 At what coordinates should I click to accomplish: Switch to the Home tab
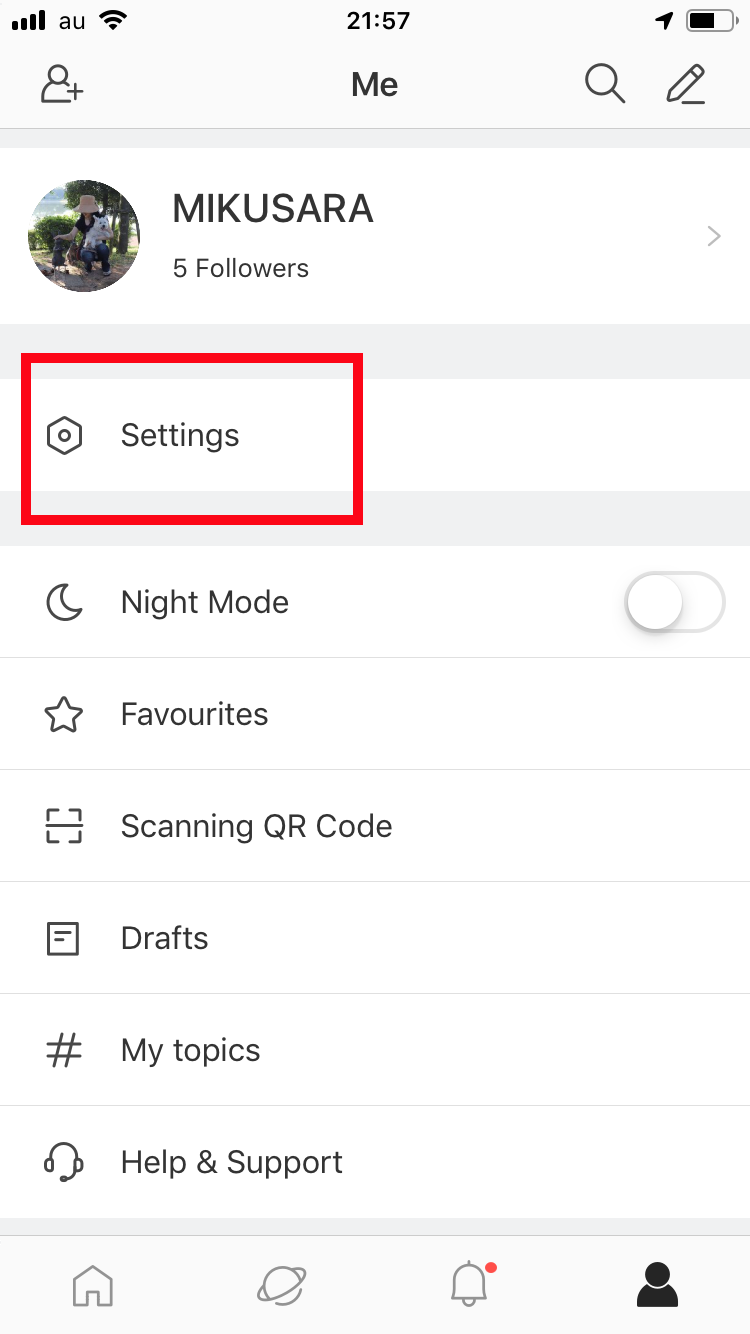(93, 1284)
